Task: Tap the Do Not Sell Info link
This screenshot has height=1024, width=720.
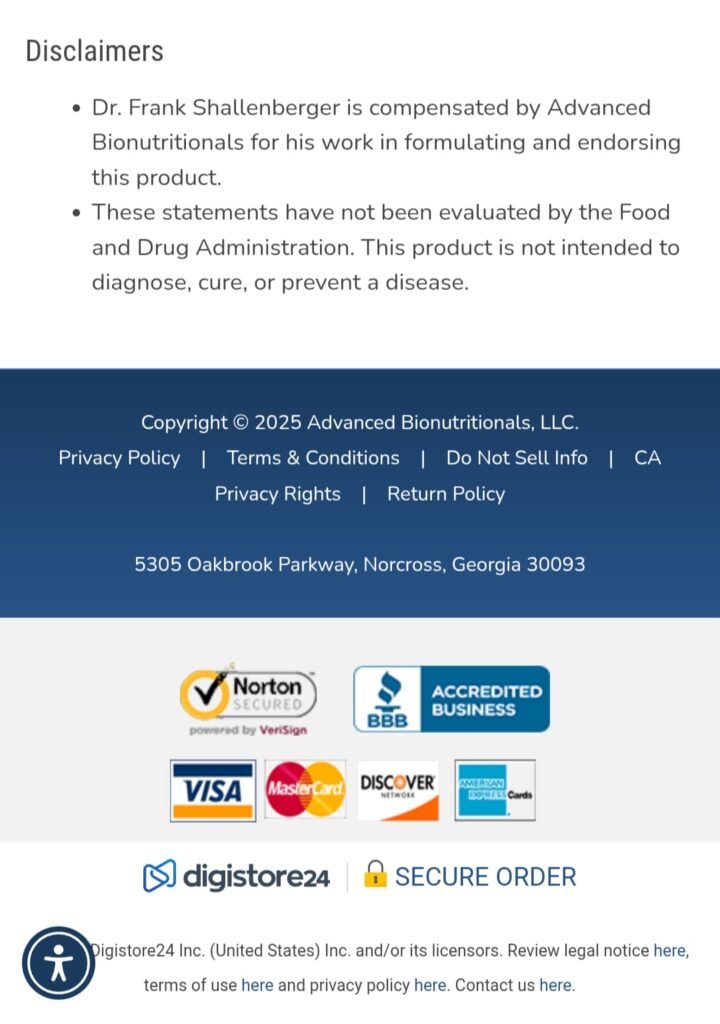Action: [x=516, y=458]
